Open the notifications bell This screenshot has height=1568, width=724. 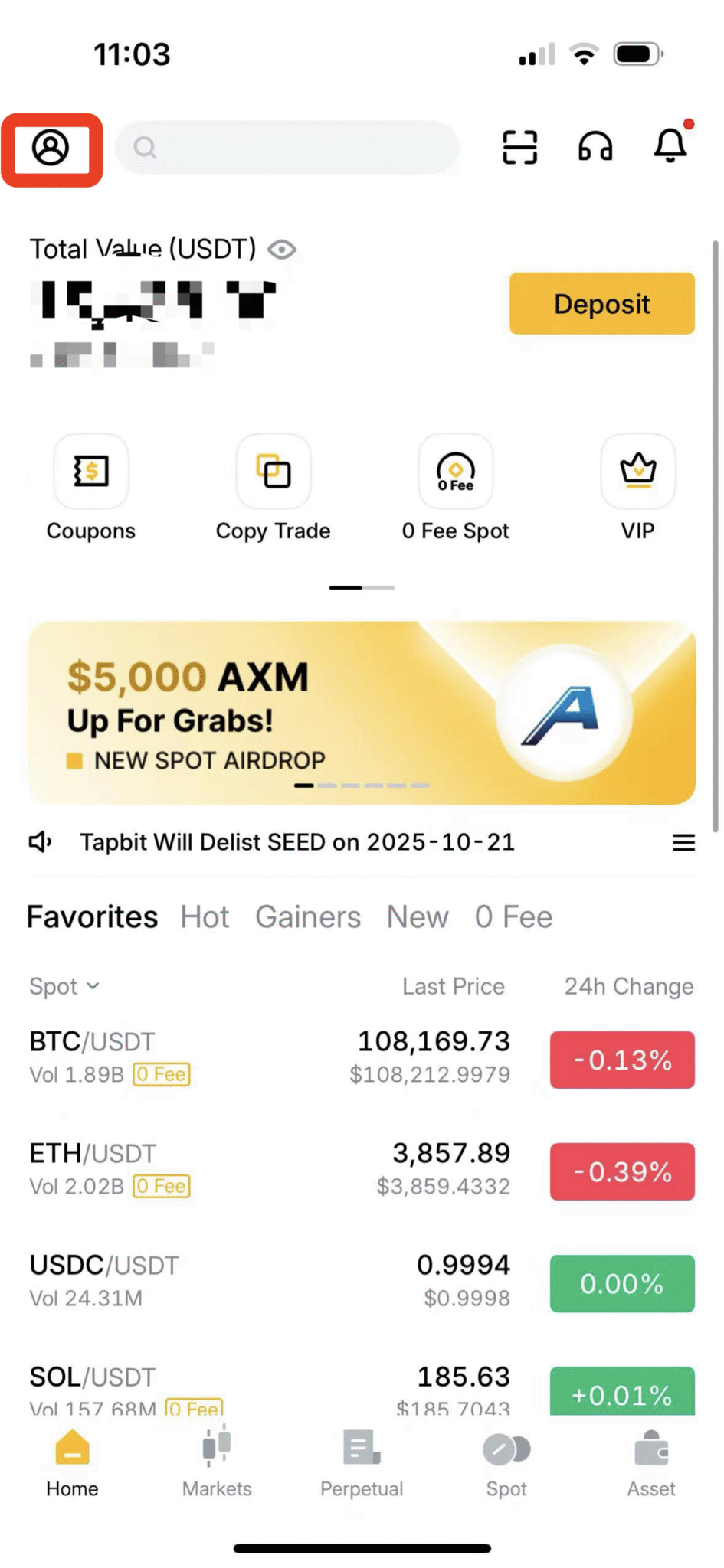tap(670, 145)
